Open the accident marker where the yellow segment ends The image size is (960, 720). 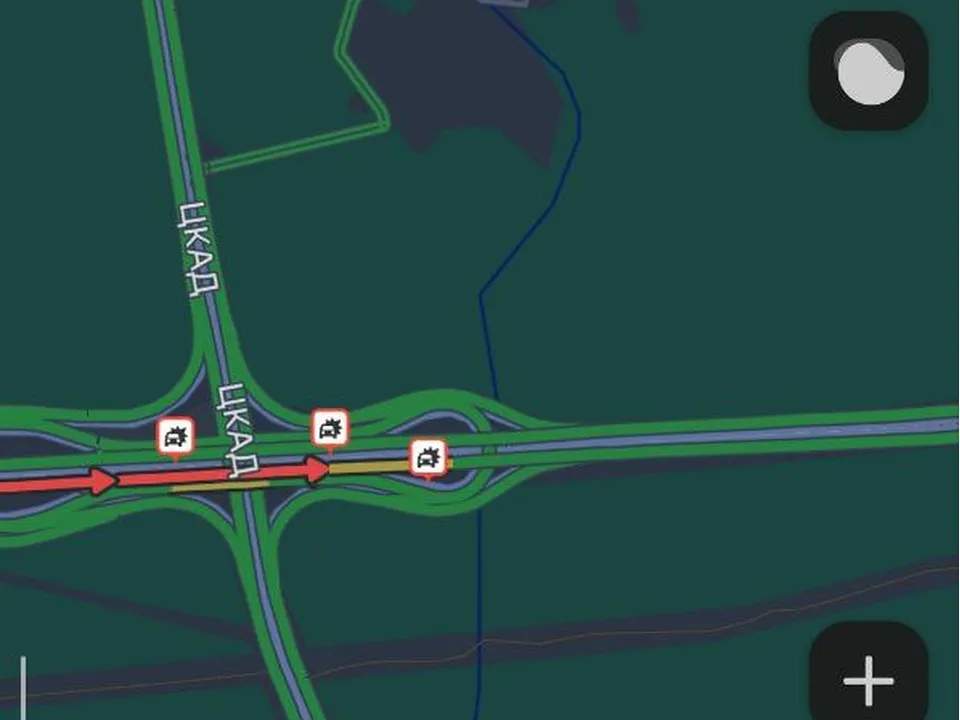(428, 457)
